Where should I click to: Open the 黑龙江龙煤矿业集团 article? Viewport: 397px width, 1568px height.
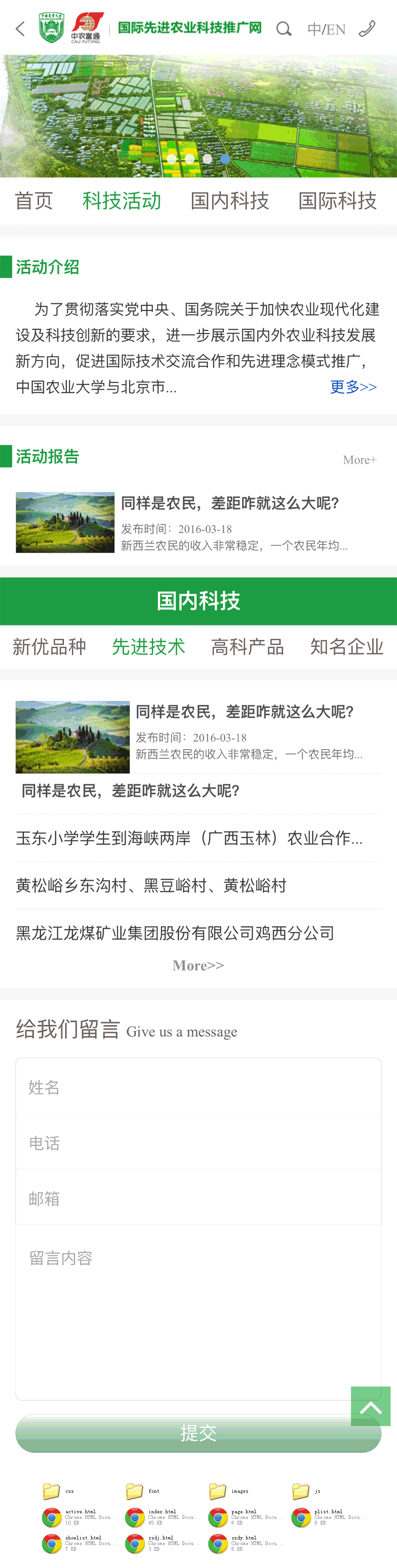point(175,933)
